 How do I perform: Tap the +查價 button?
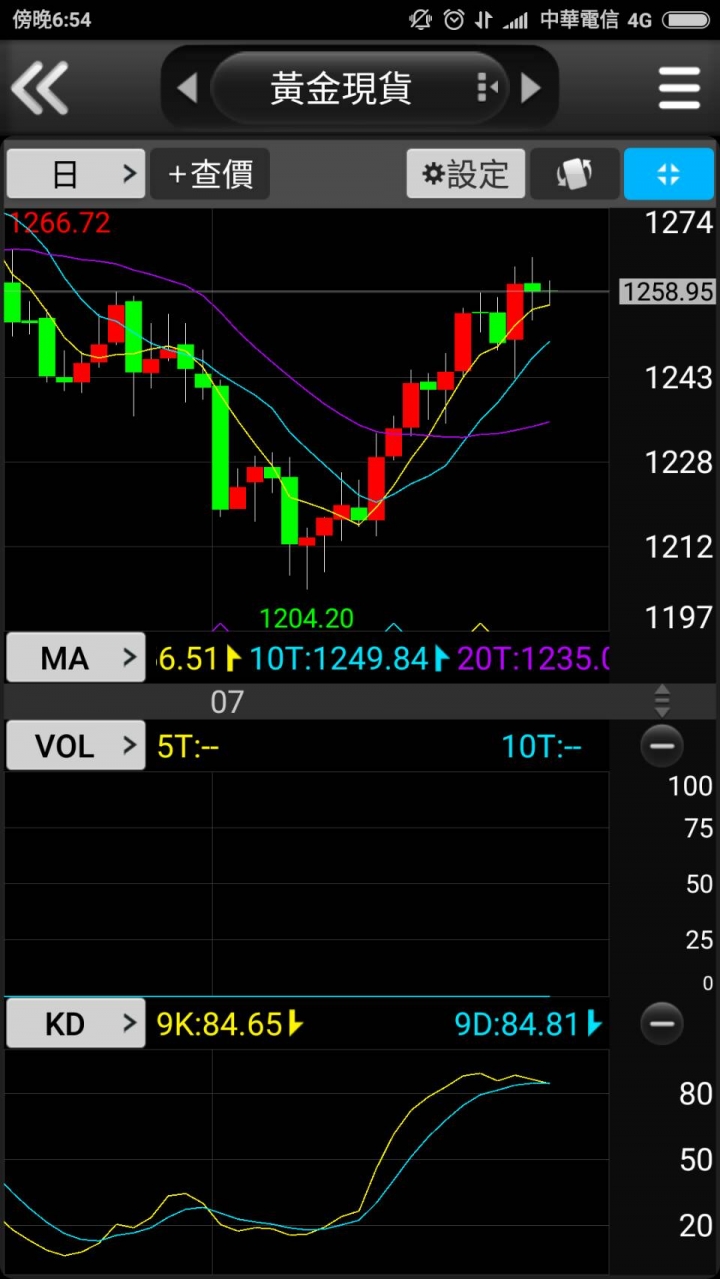pos(210,174)
